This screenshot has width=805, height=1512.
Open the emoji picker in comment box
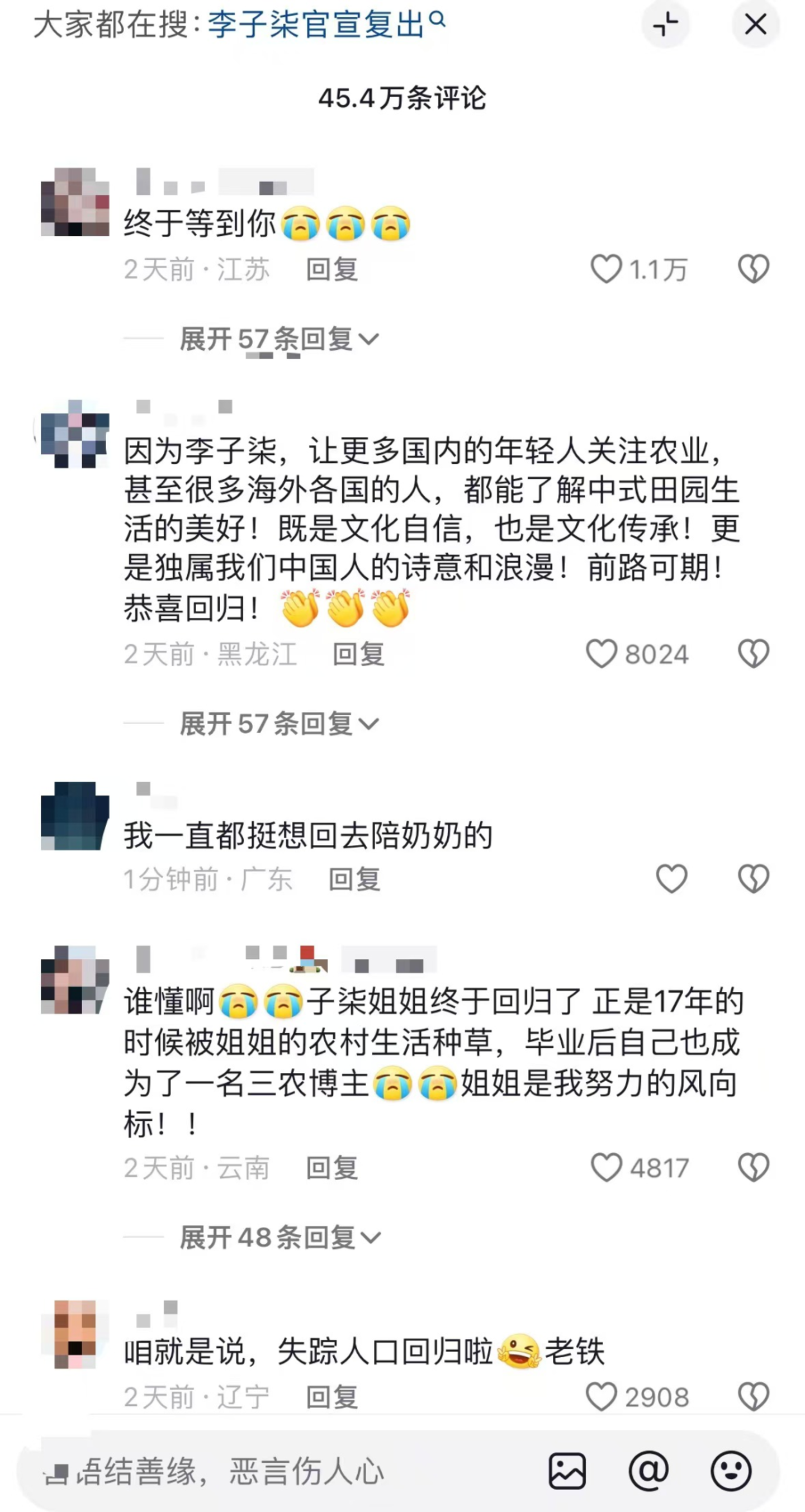pyautogui.click(x=731, y=1471)
